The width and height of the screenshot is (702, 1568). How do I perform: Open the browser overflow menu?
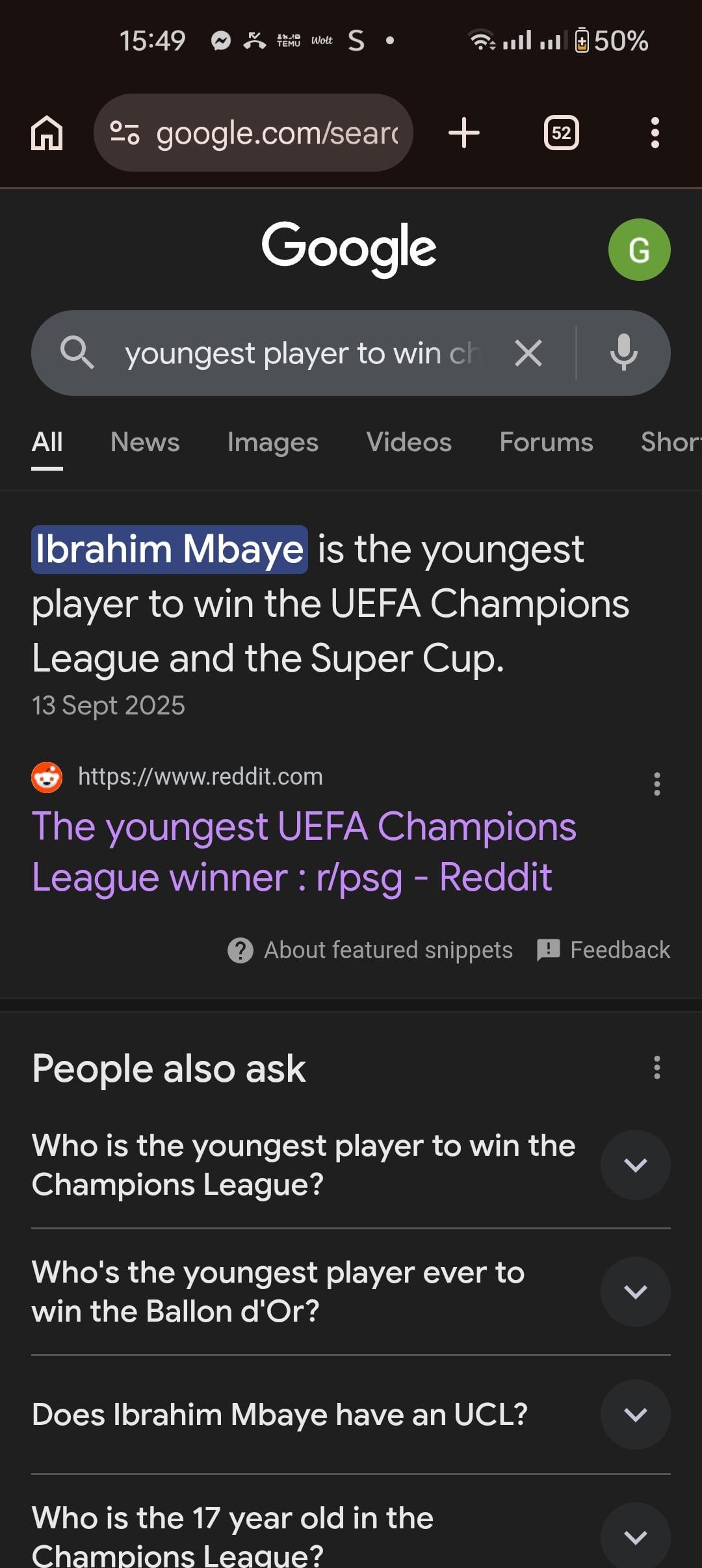tap(655, 133)
